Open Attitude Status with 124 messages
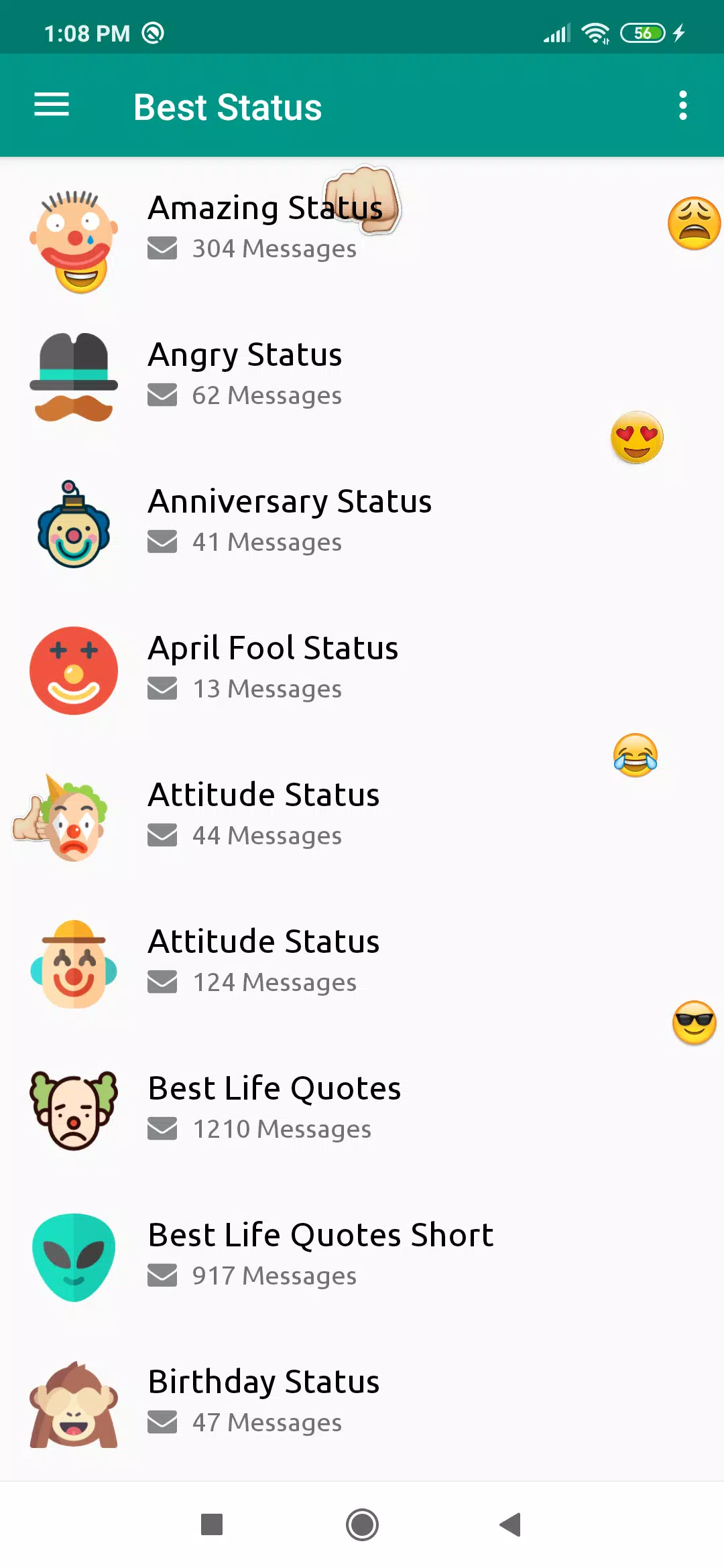 click(362, 964)
